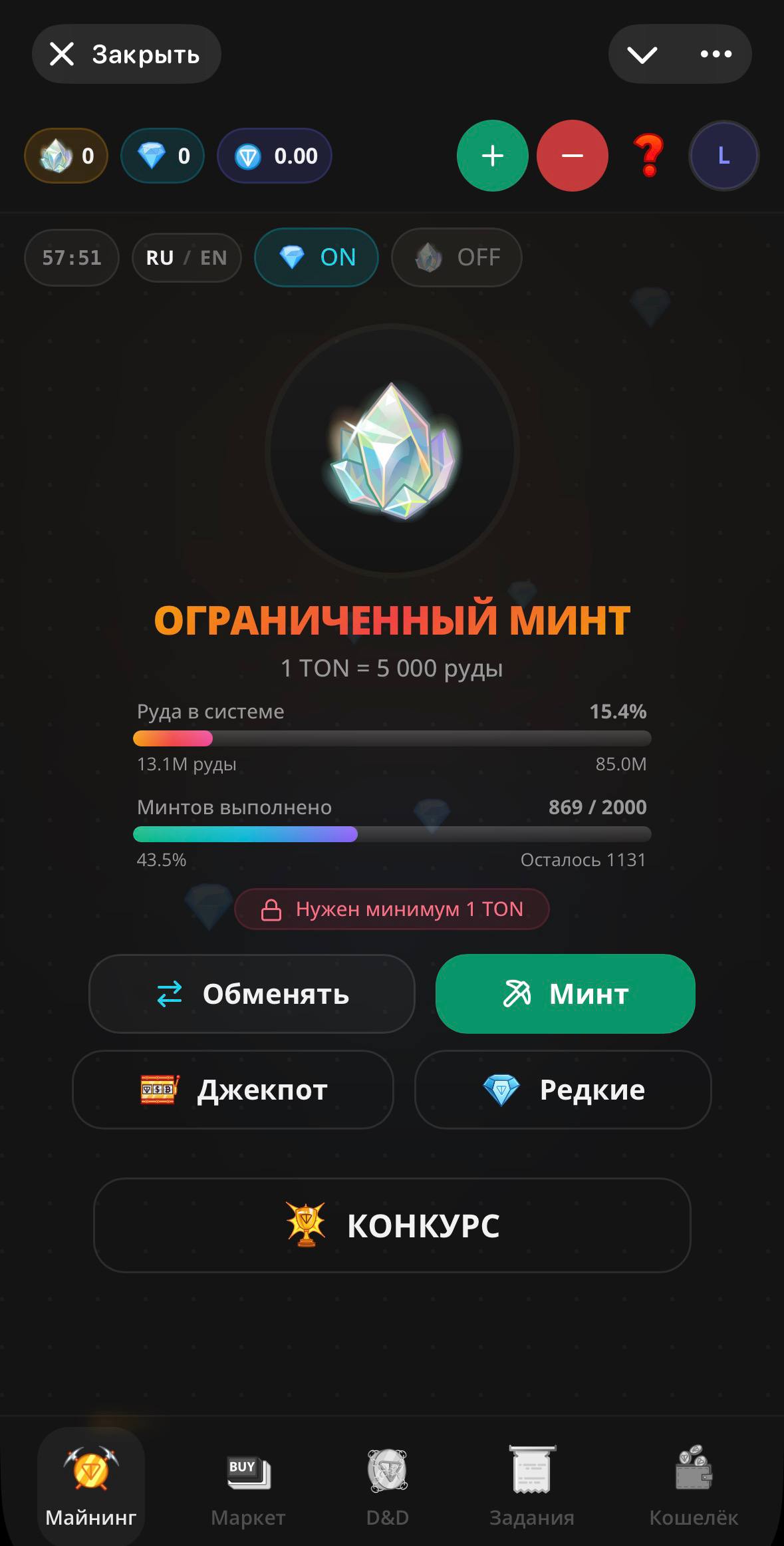Viewport: 784px width, 1546px height.
Task: Turn on the ore OFF toggle
Action: tap(456, 257)
